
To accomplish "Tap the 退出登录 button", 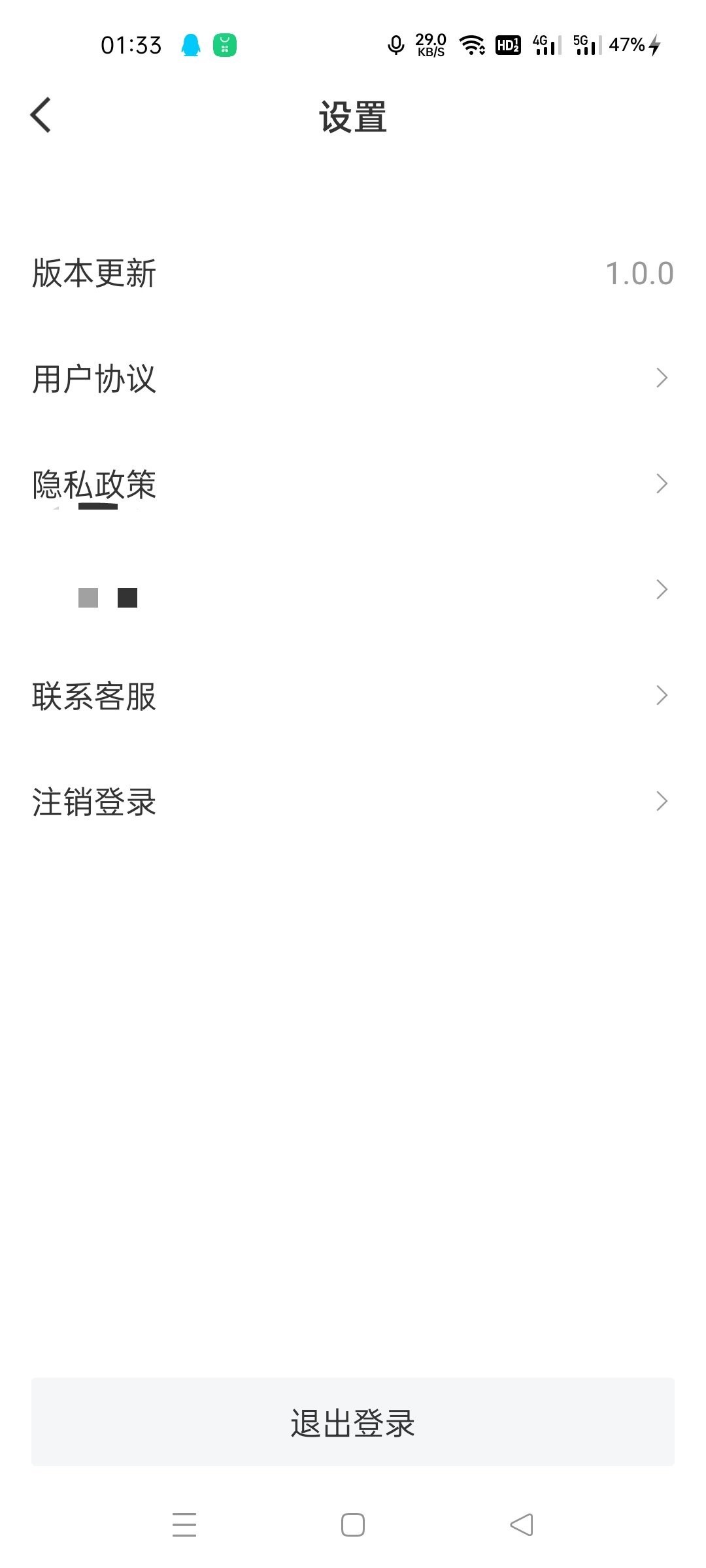I will click(x=353, y=1422).
